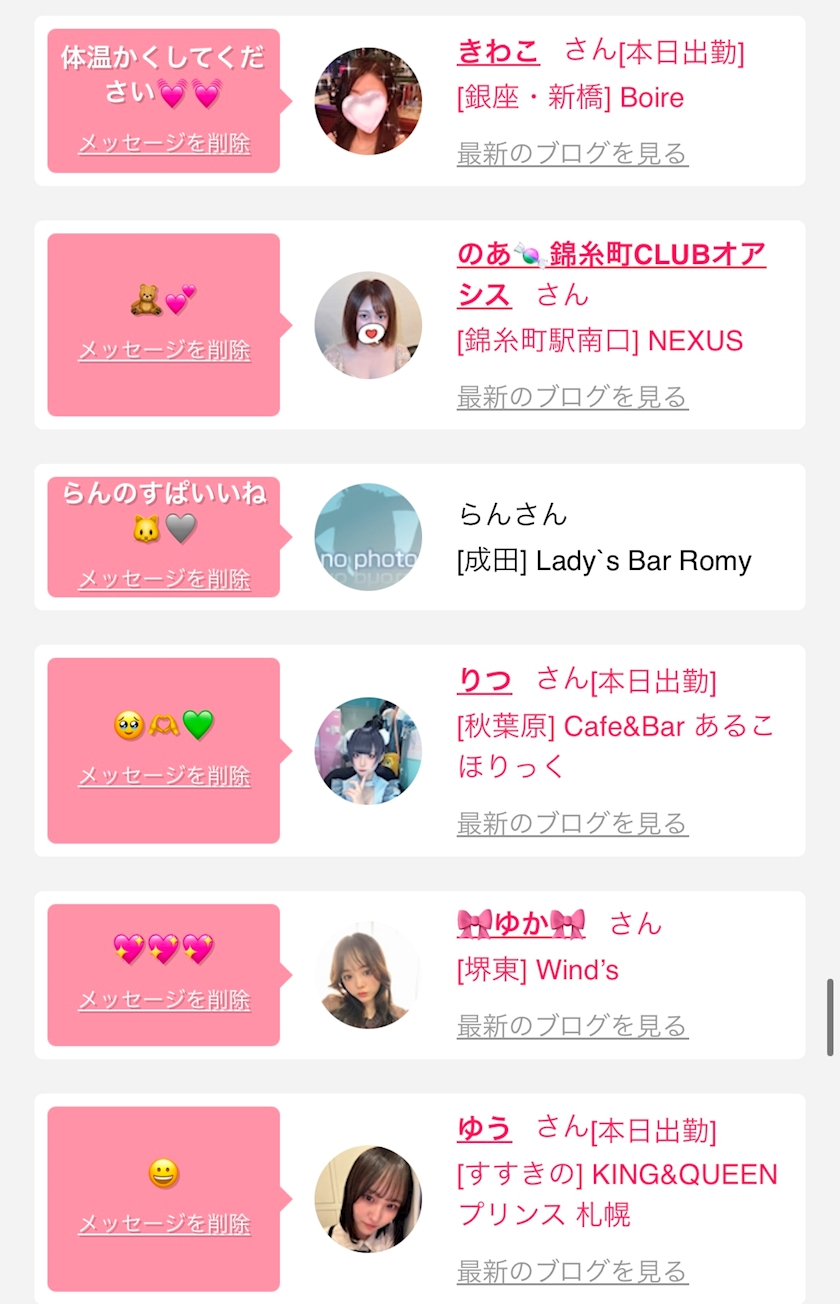View ゆう's latest blog
This screenshot has width=840, height=1304.
pyautogui.click(x=572, y=1272)
